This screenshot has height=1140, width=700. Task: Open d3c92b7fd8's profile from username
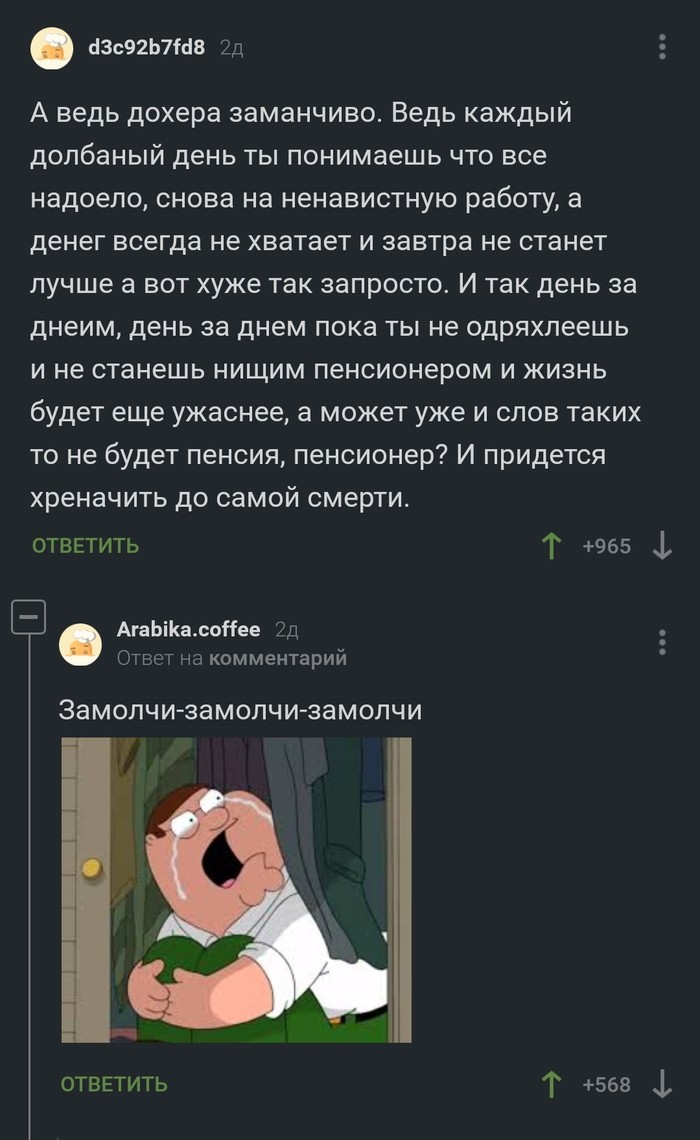tap(146, 46)
